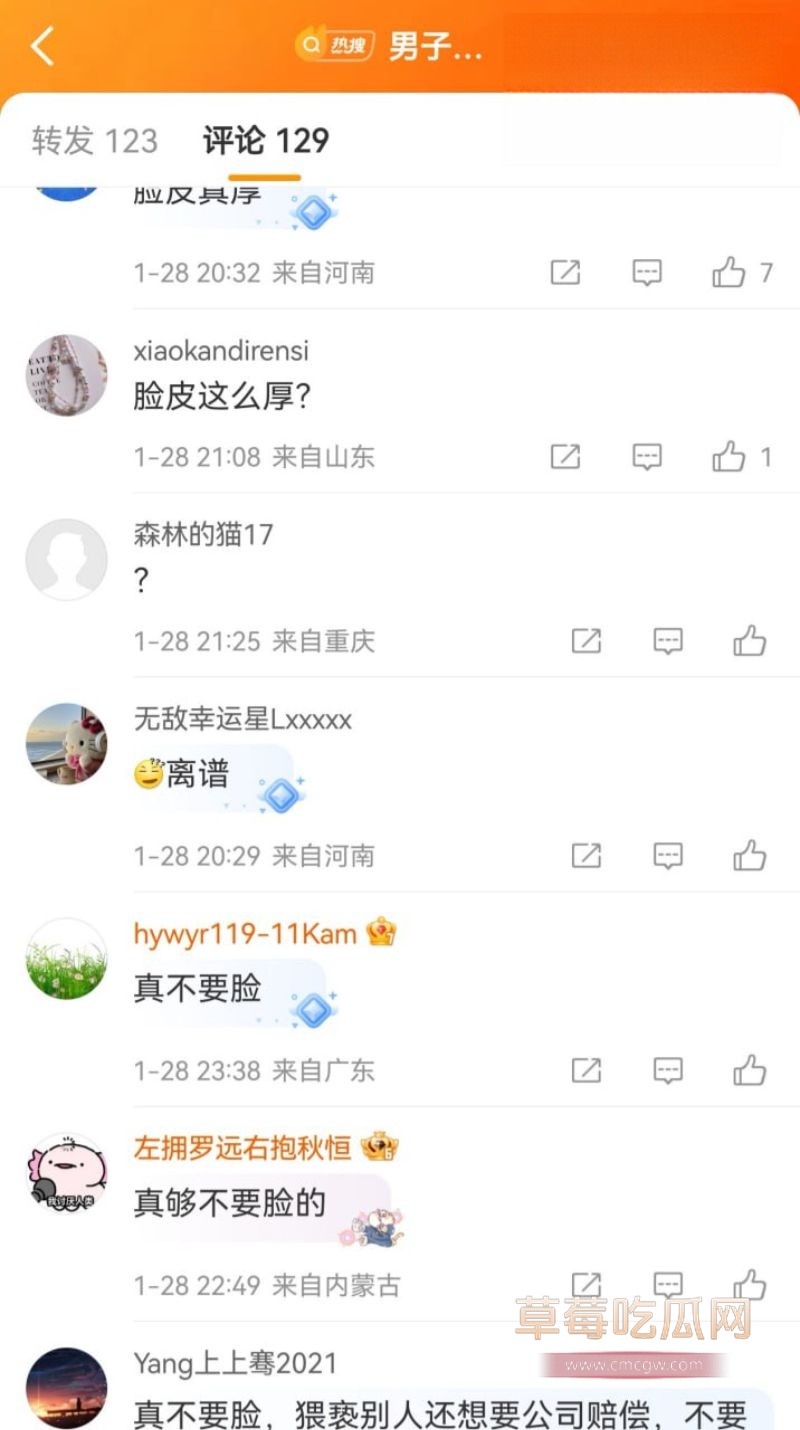
Task: Open 森林的猫17's profile avatar
Action: [x=66, y=560]
